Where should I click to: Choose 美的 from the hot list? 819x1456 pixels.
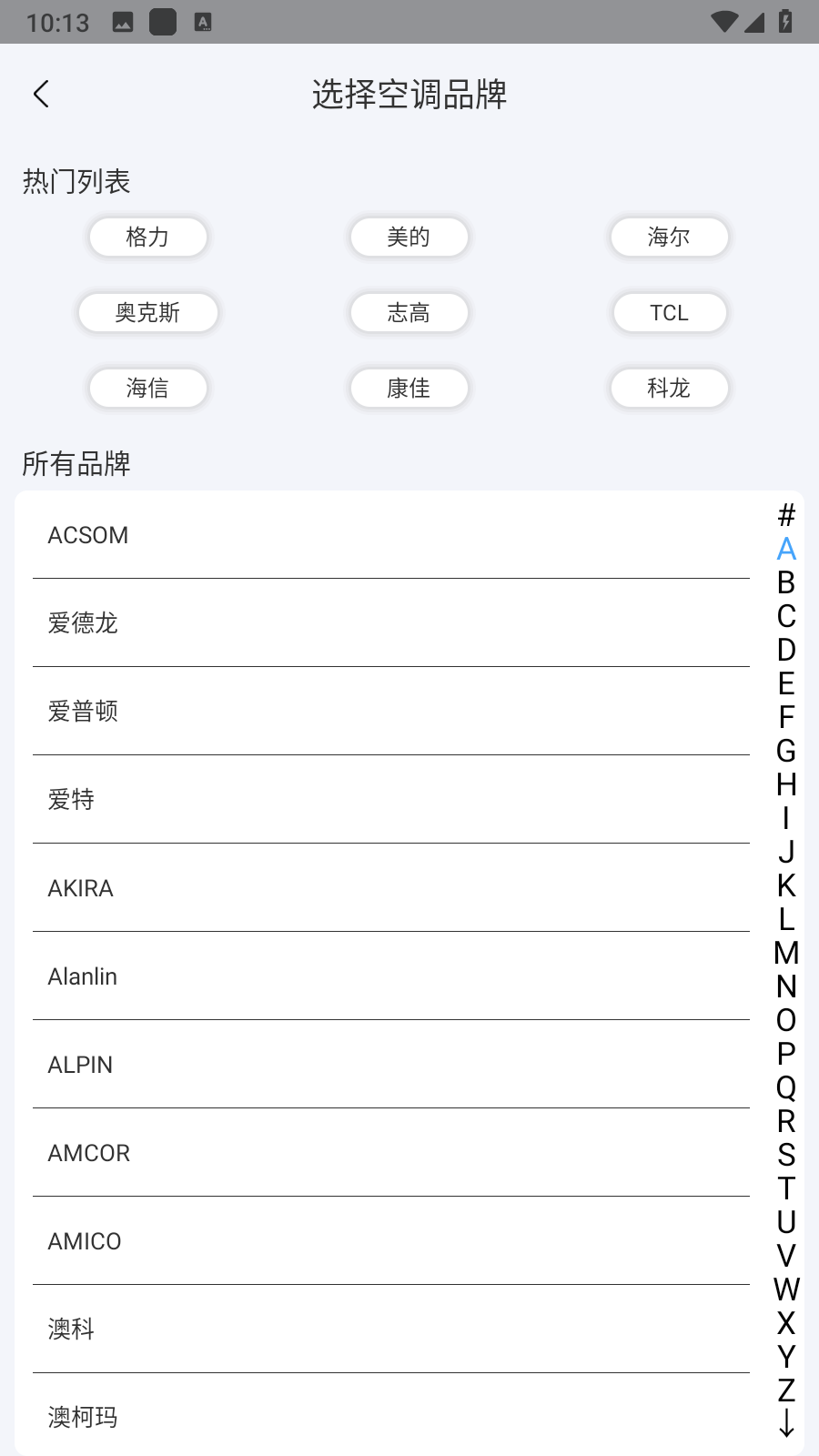tap(409, 238)
